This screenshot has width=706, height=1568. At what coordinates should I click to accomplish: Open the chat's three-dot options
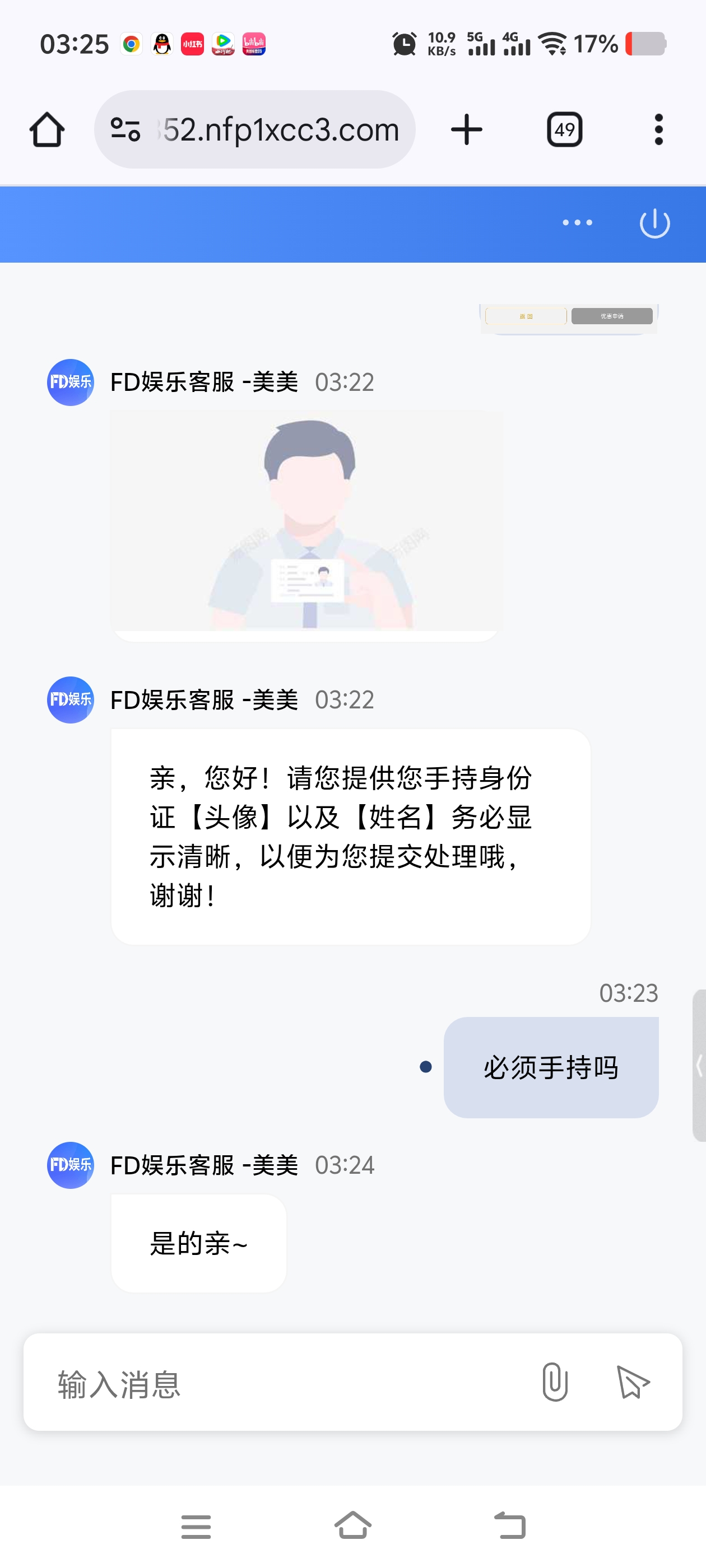[x=577, y=223]
